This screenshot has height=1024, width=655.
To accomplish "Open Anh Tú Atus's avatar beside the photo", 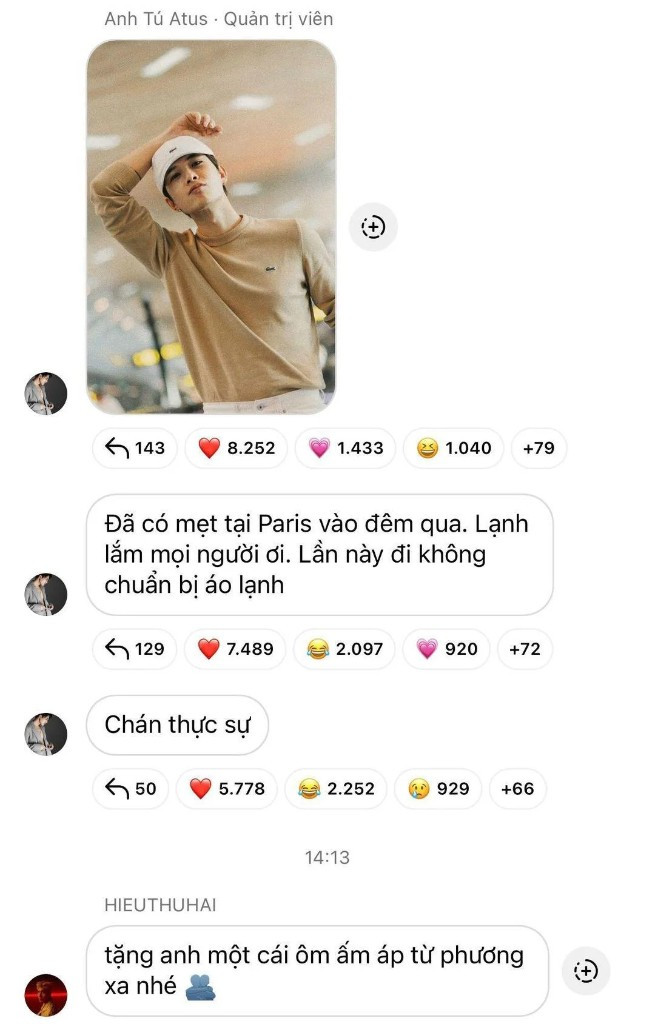I will [46, 394].
